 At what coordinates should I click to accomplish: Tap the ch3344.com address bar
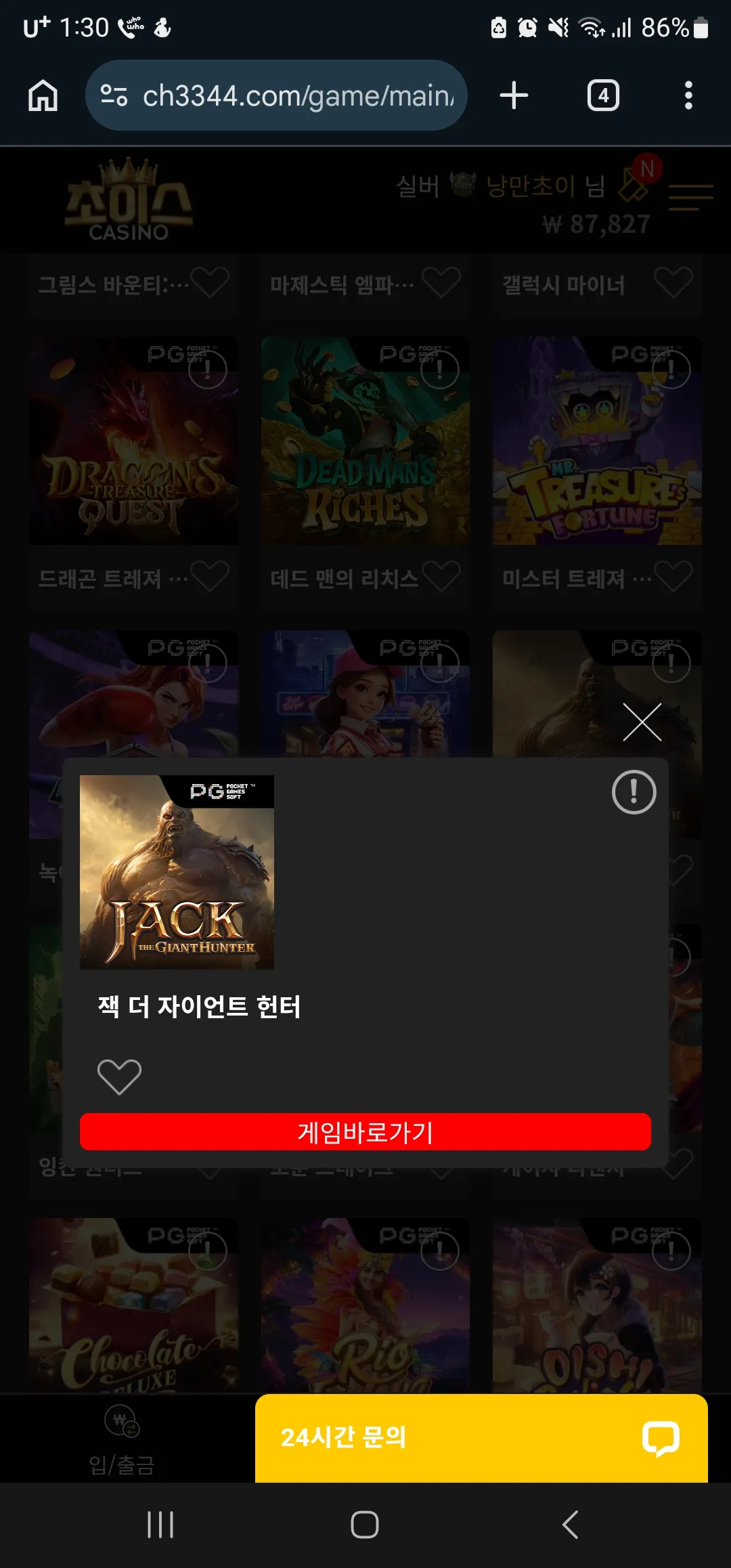[x=276, y=95]
